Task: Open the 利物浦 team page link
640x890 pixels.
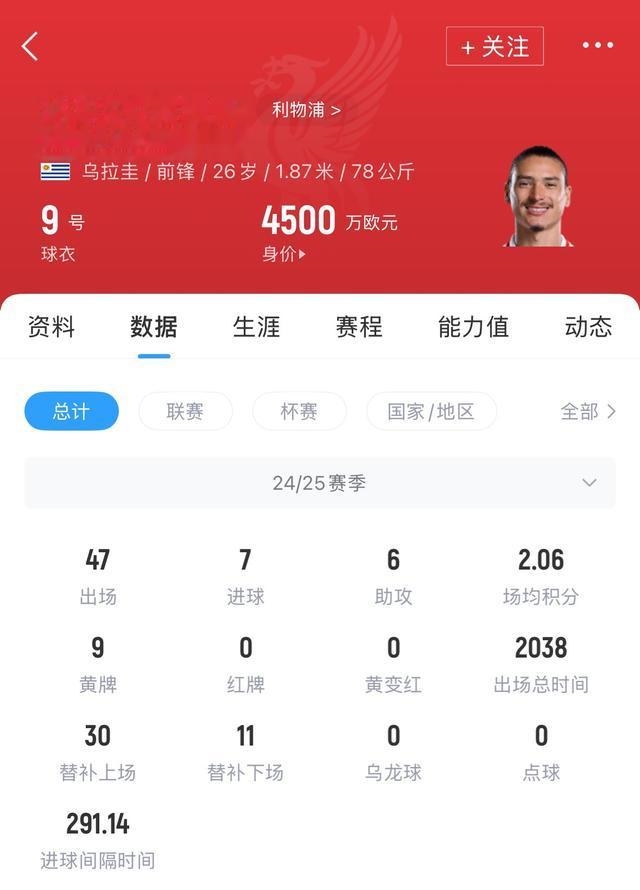Action: tap(306, 110)
